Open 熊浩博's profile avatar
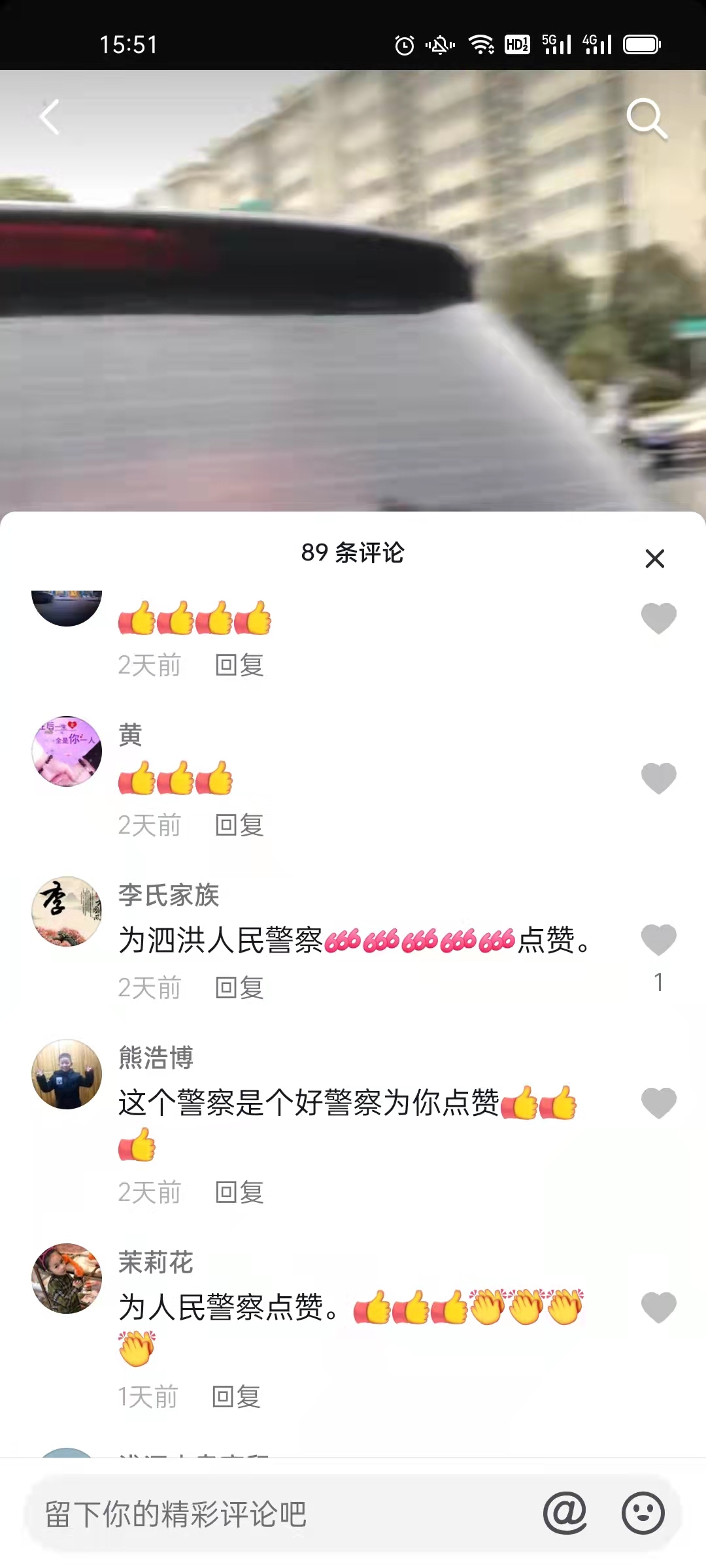The width and height of the screenshot is (706, 1568). (x=67, y=1074)
